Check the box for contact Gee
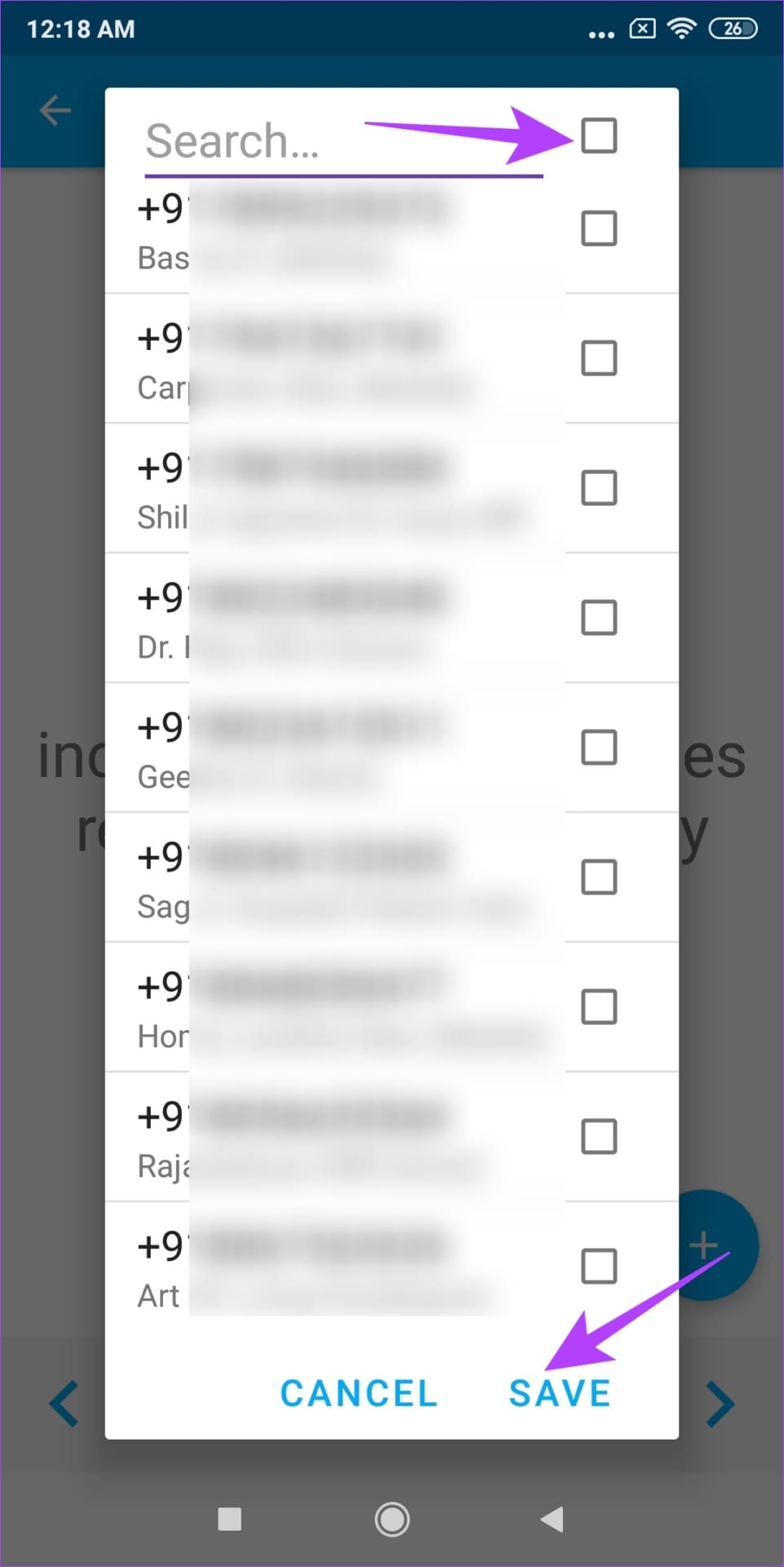This screenshot has width=784, height=1567. click(x=599, y=748)
